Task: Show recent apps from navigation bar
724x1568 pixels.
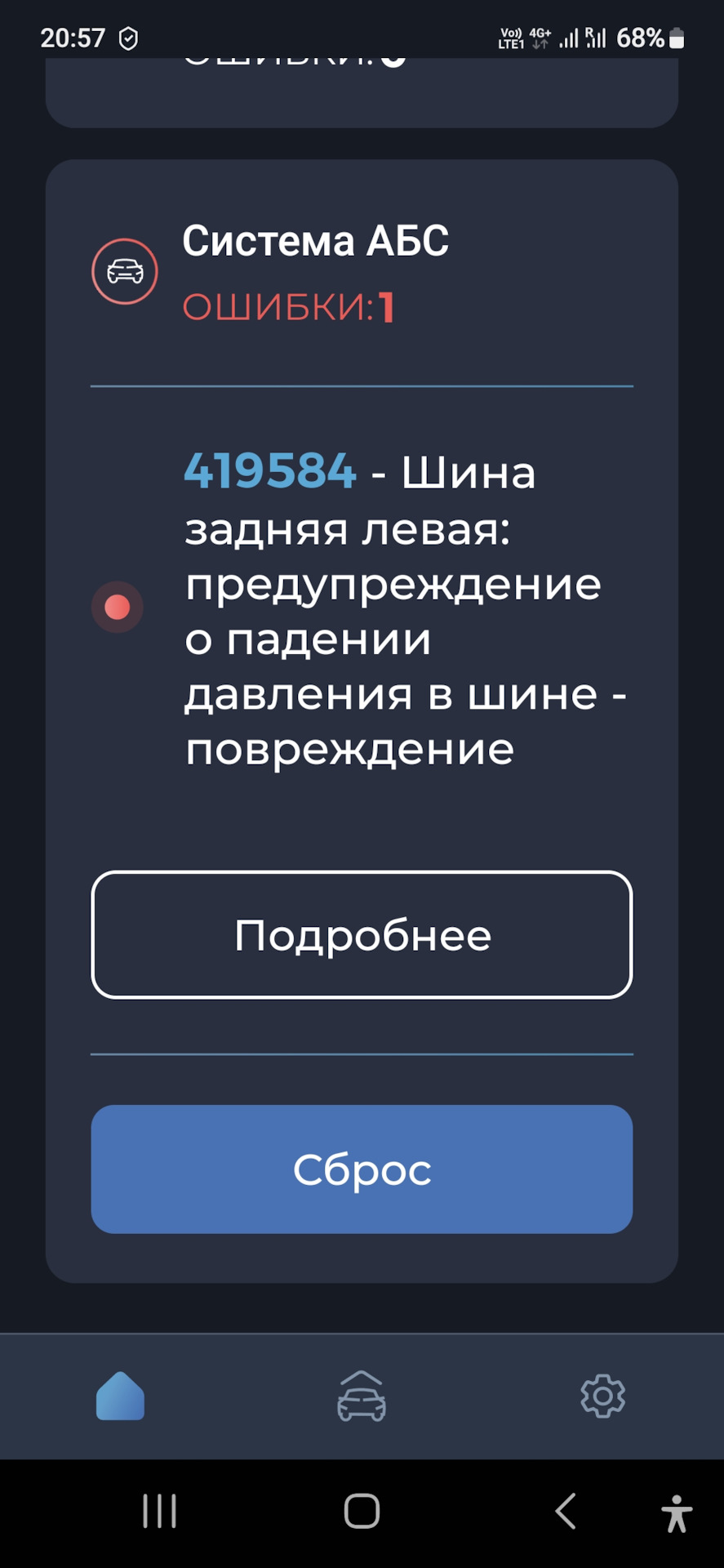Action: 159,1511
